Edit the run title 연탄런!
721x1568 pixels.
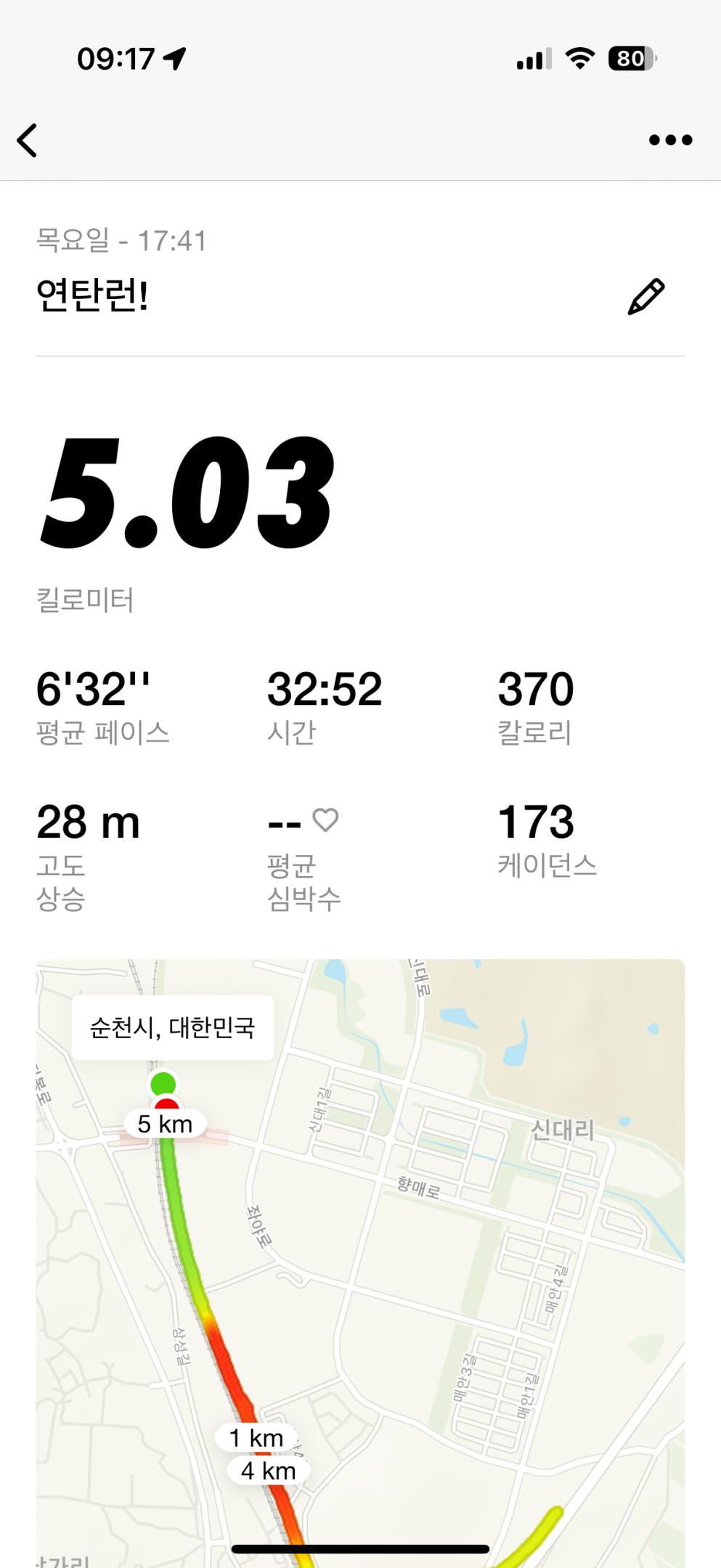click(645, 297)
